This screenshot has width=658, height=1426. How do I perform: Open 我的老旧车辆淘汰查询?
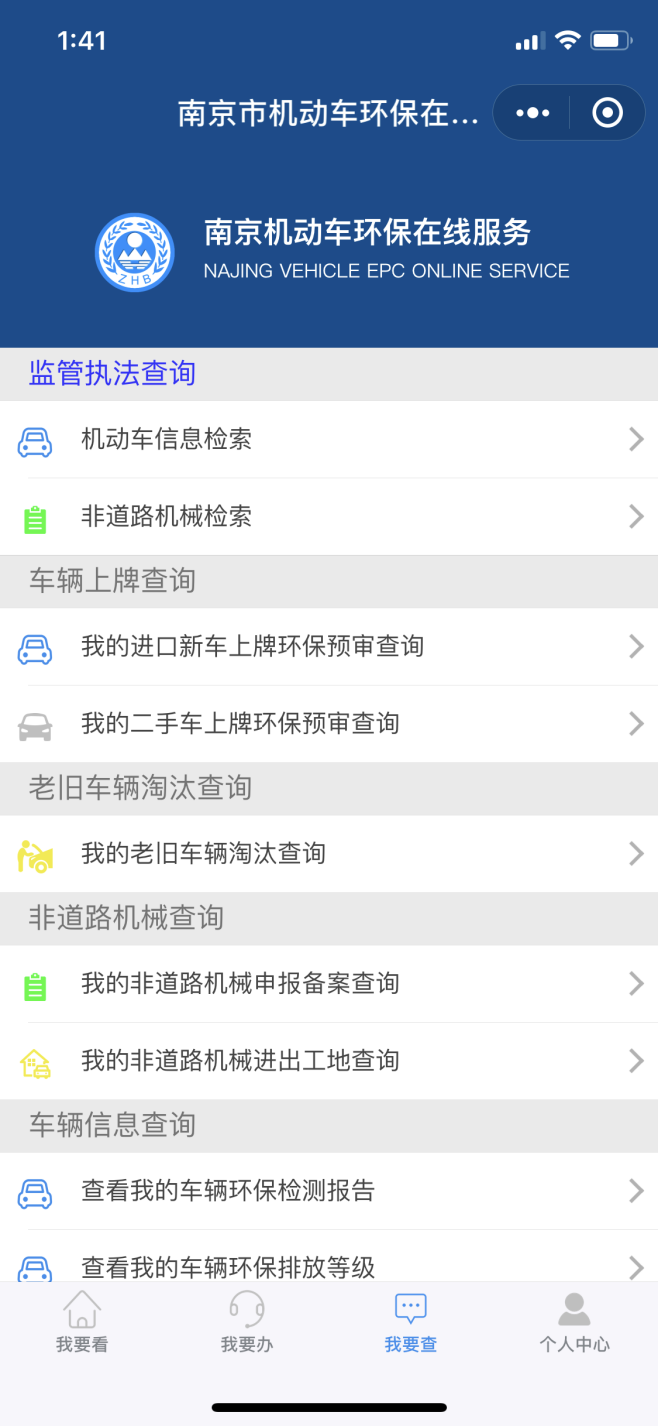pyautogui.click(x=329, y=853)
